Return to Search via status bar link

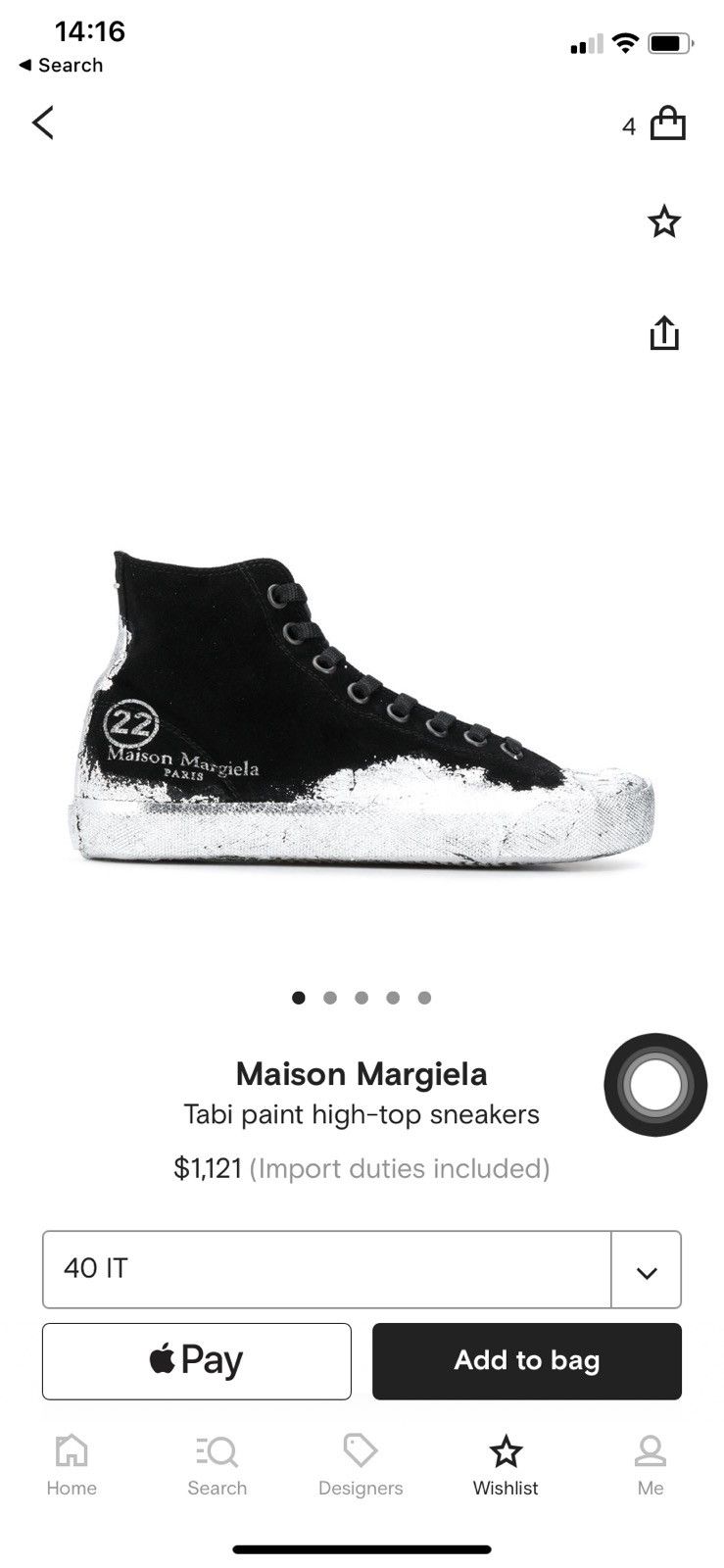click(x=61, y=66)
